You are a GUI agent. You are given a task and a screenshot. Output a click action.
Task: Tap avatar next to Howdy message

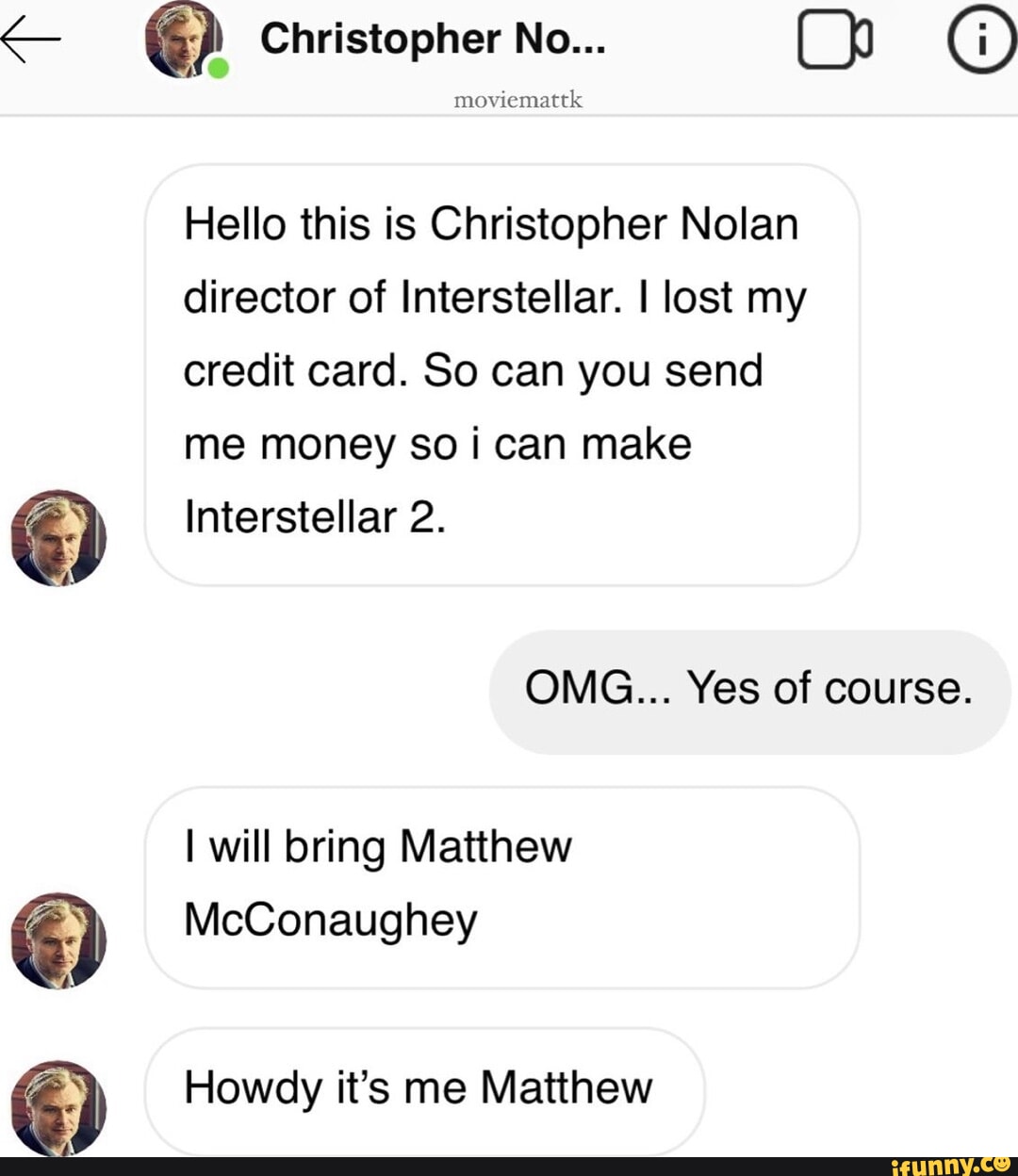(x=58, y=1106)
